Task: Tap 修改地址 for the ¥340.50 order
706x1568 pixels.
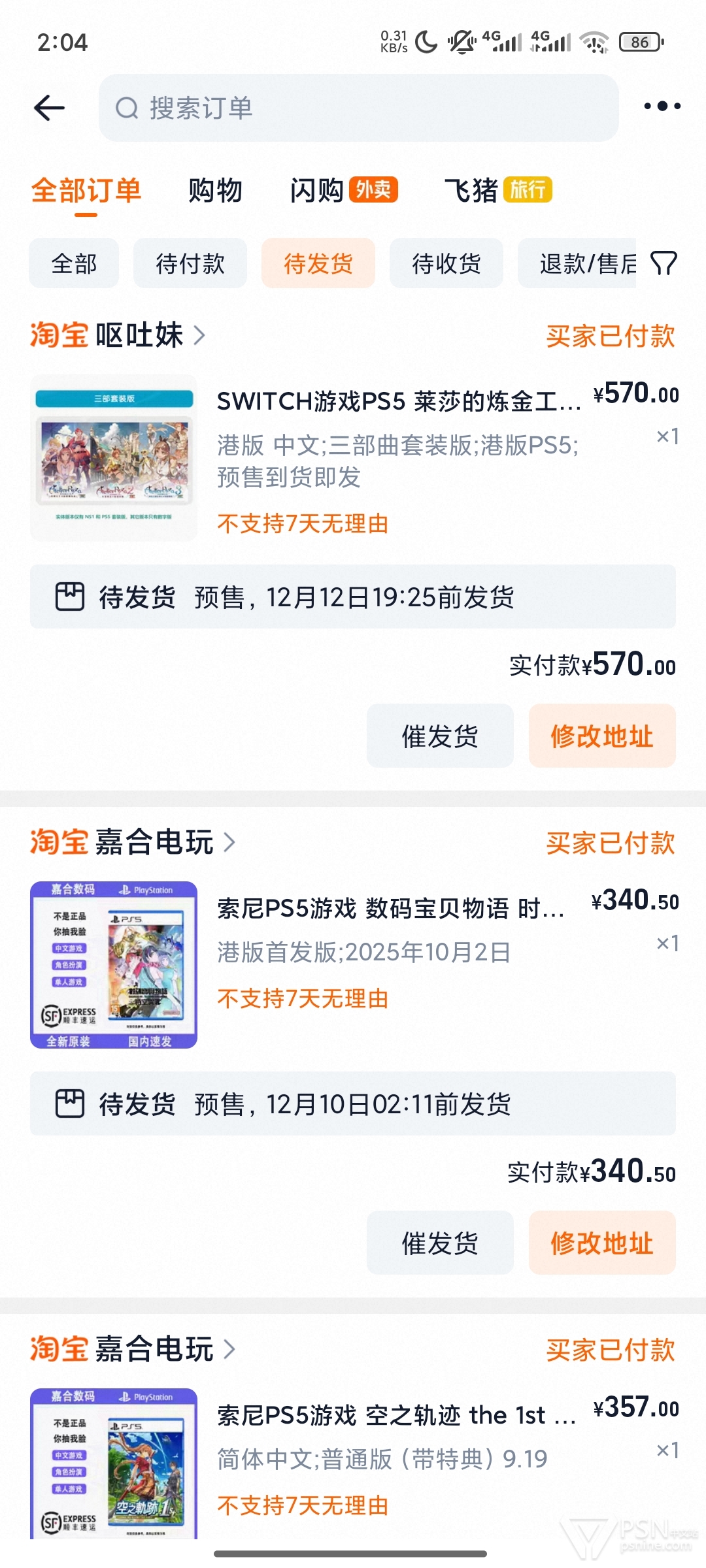Action: [602, 1243]
